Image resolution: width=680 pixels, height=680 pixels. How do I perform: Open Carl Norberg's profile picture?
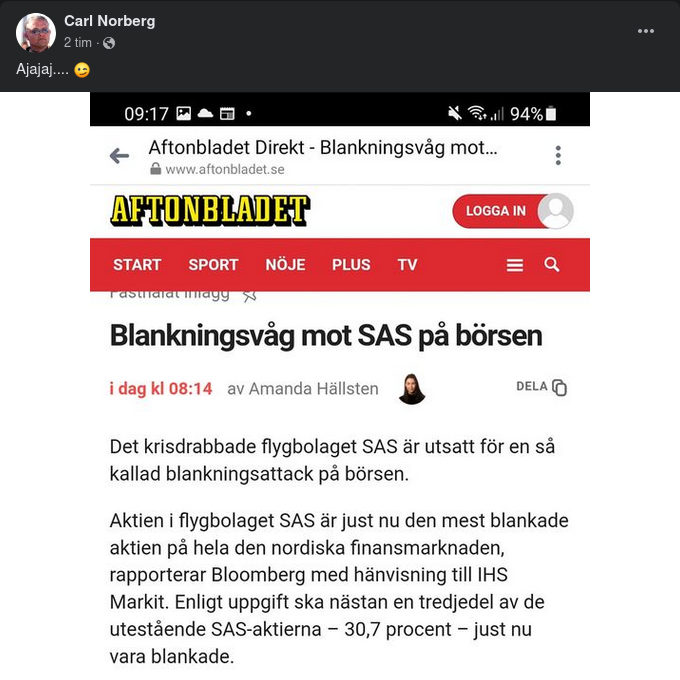[36, 32]
